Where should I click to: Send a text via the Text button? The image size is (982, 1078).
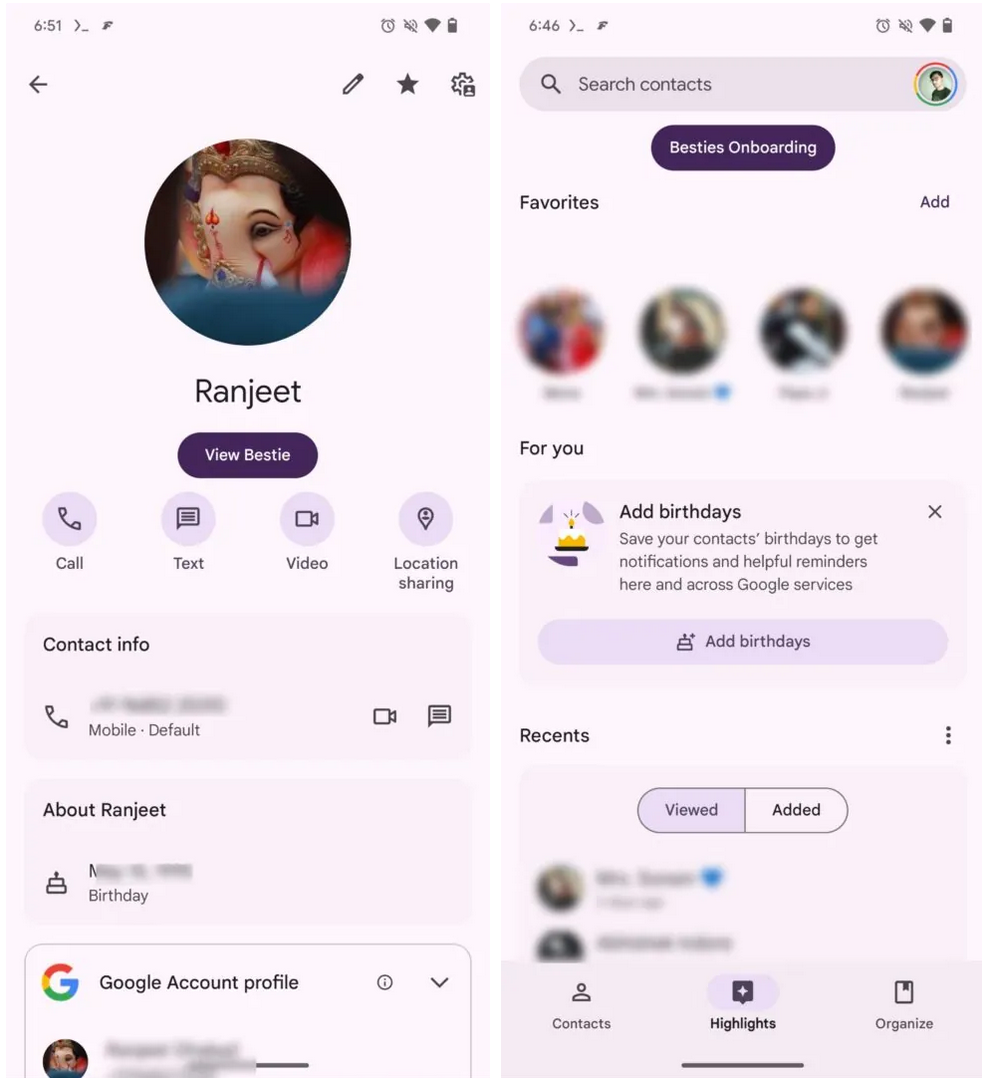tap(188, 519)
